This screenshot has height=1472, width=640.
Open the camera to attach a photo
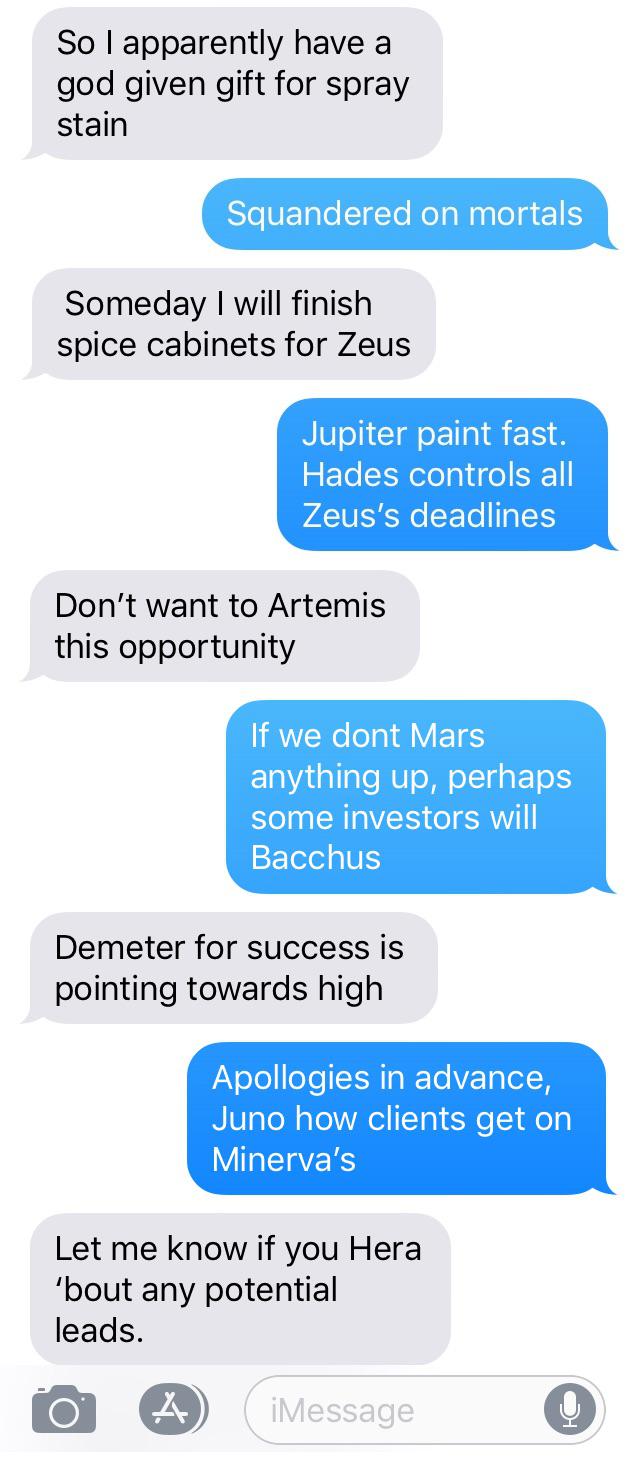64,1409
